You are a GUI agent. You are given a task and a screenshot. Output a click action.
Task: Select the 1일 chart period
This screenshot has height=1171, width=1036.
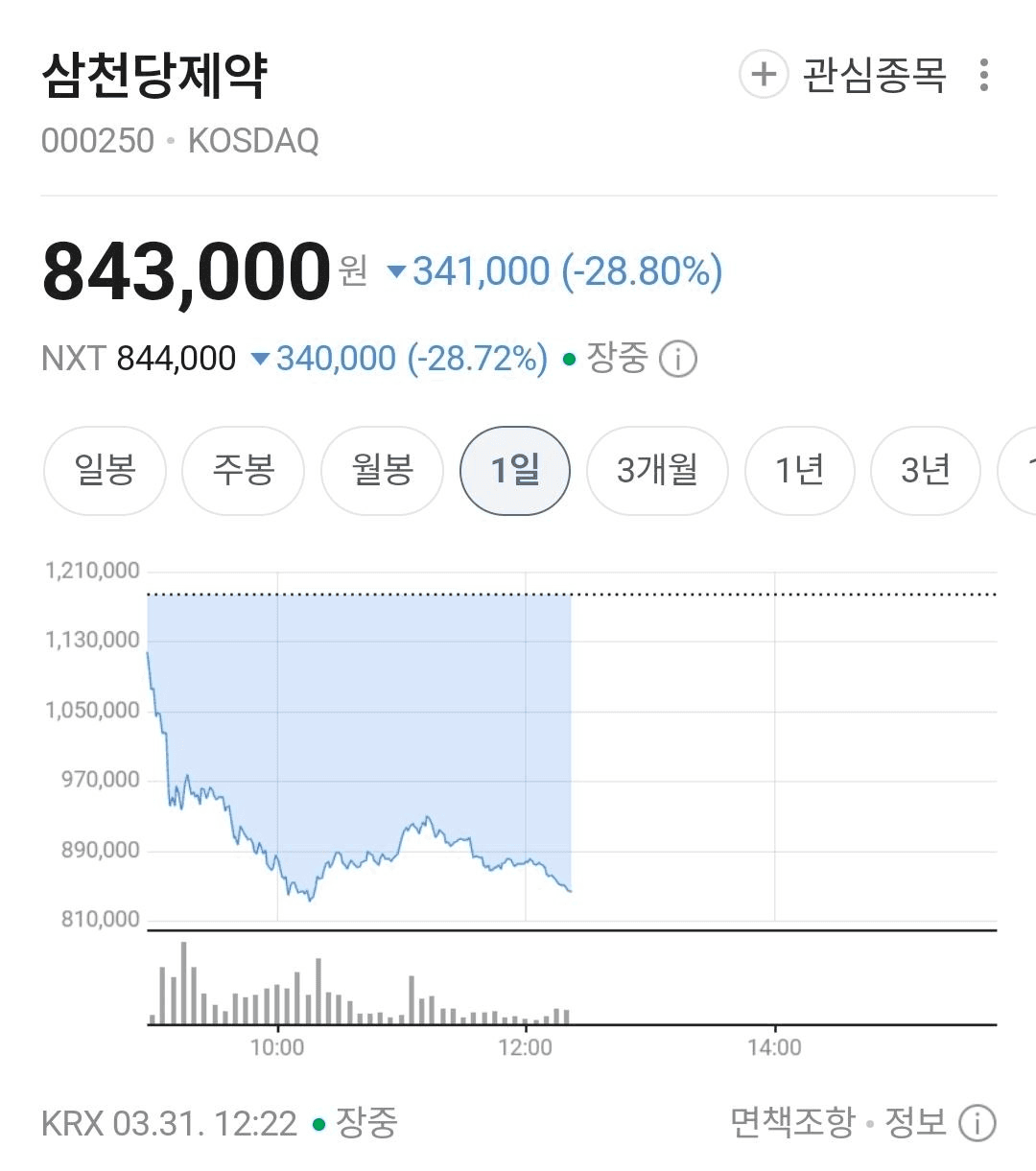[x=515, y=471]
